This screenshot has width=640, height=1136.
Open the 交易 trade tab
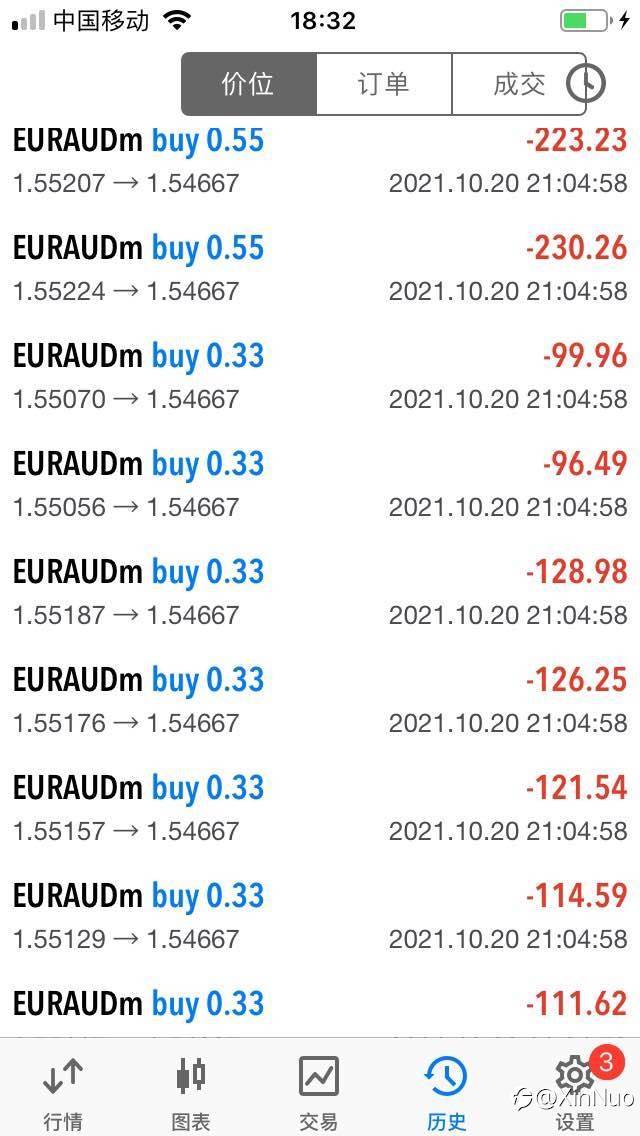click(318, 1093)
